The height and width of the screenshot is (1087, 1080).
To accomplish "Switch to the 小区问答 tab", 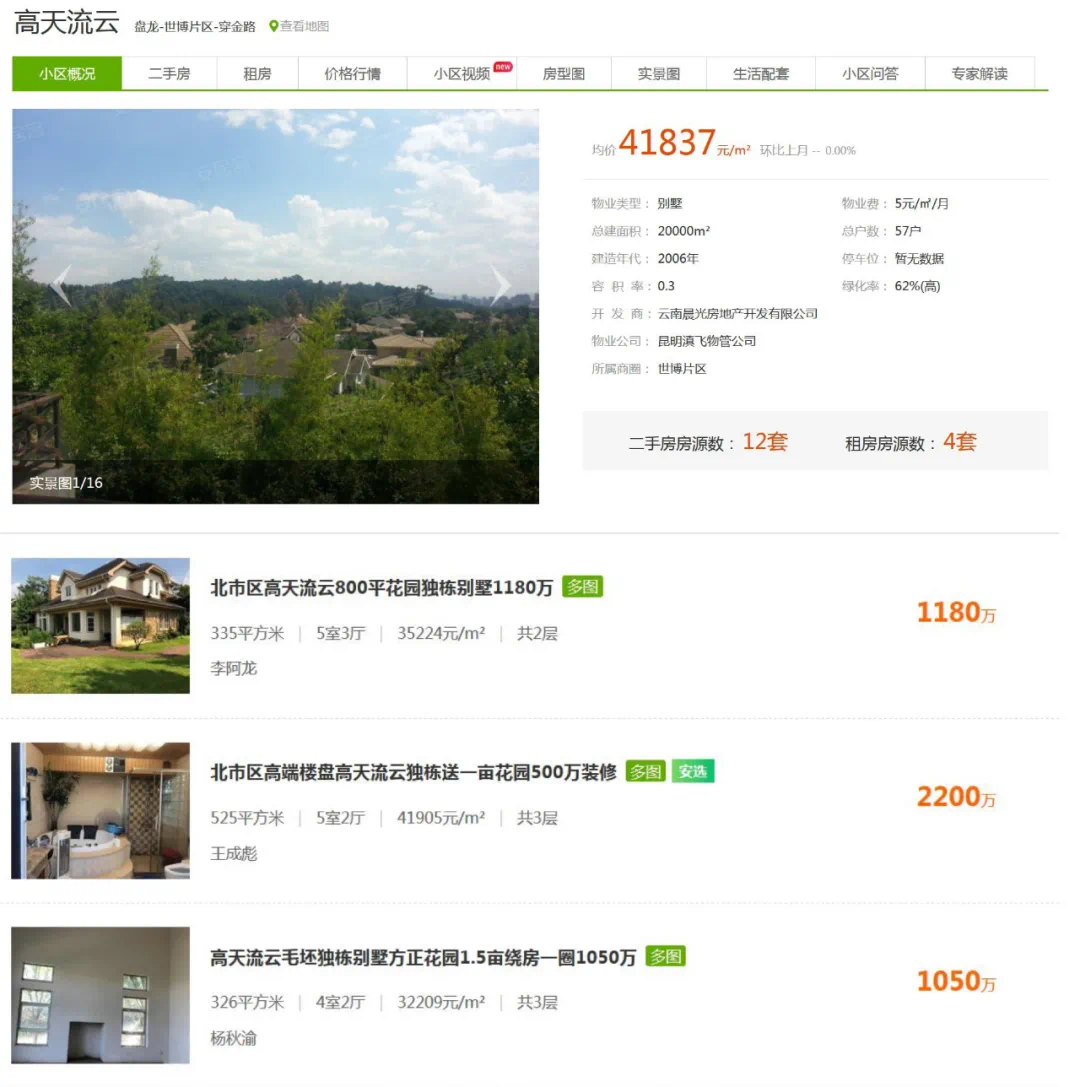I will [x=870, y=74].
